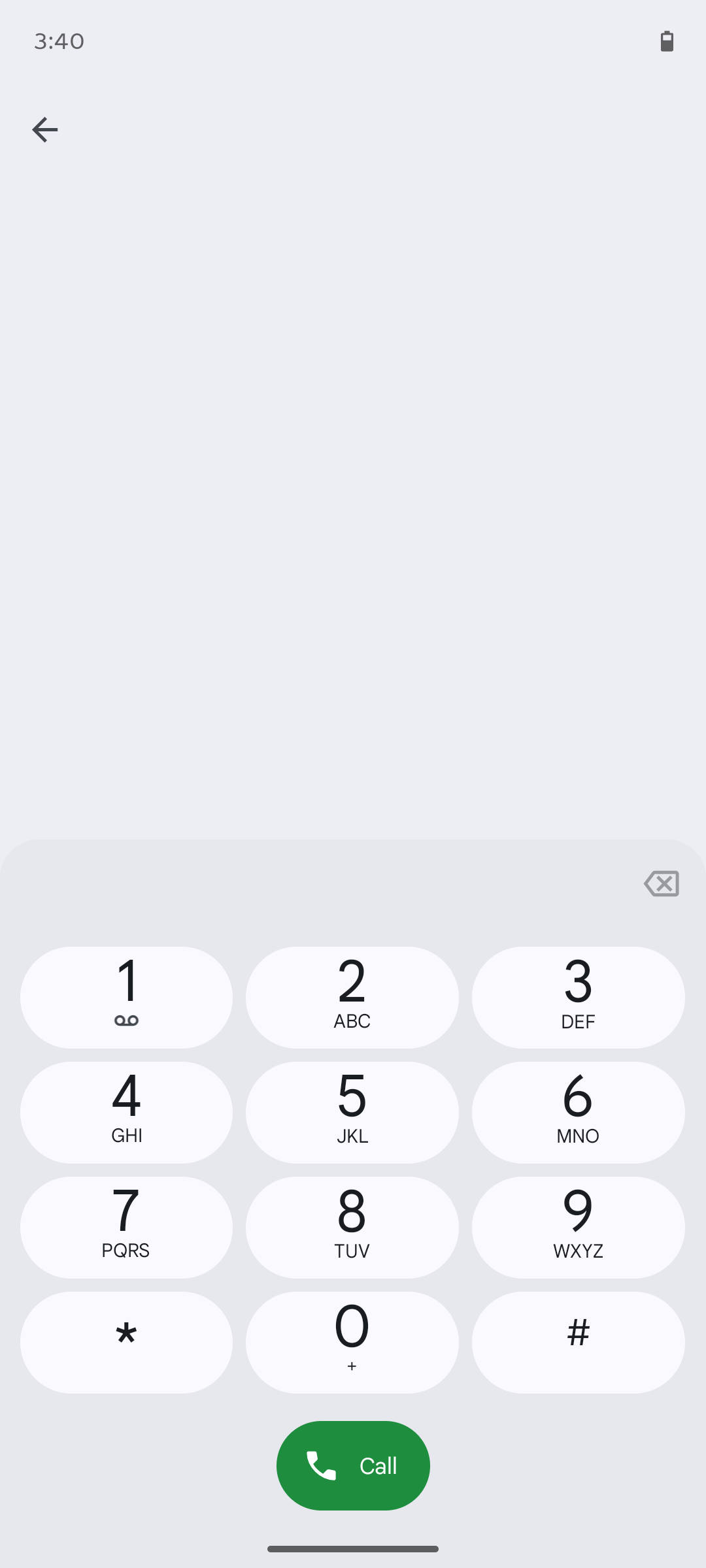Dial digit 1 voicemail key
Image resolution: width=706 pixels, height=1568 pixels.
(126, 998)
